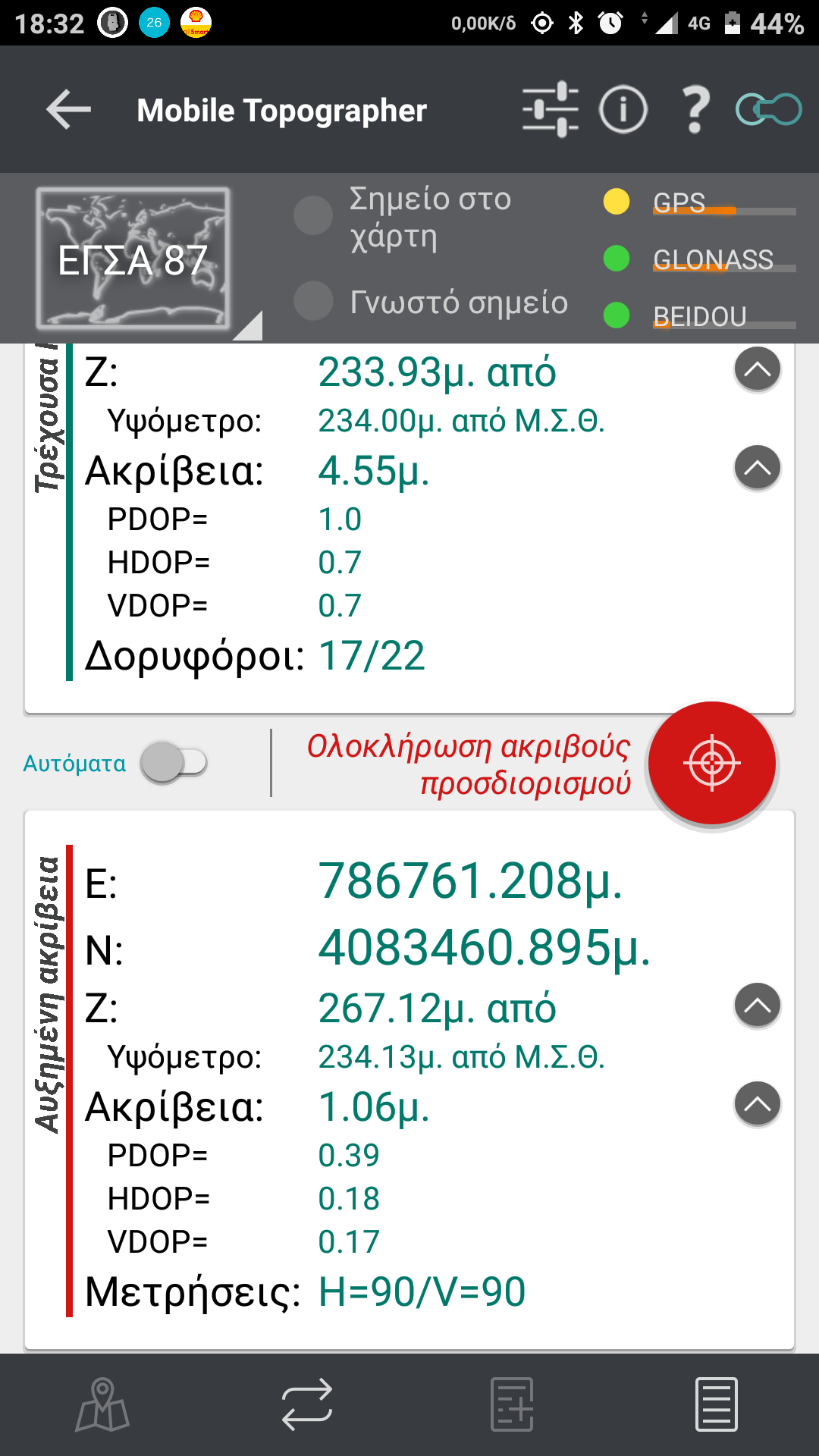Open the info icon
Viewport: 819px width, 1456px height.
coord(623,111)
